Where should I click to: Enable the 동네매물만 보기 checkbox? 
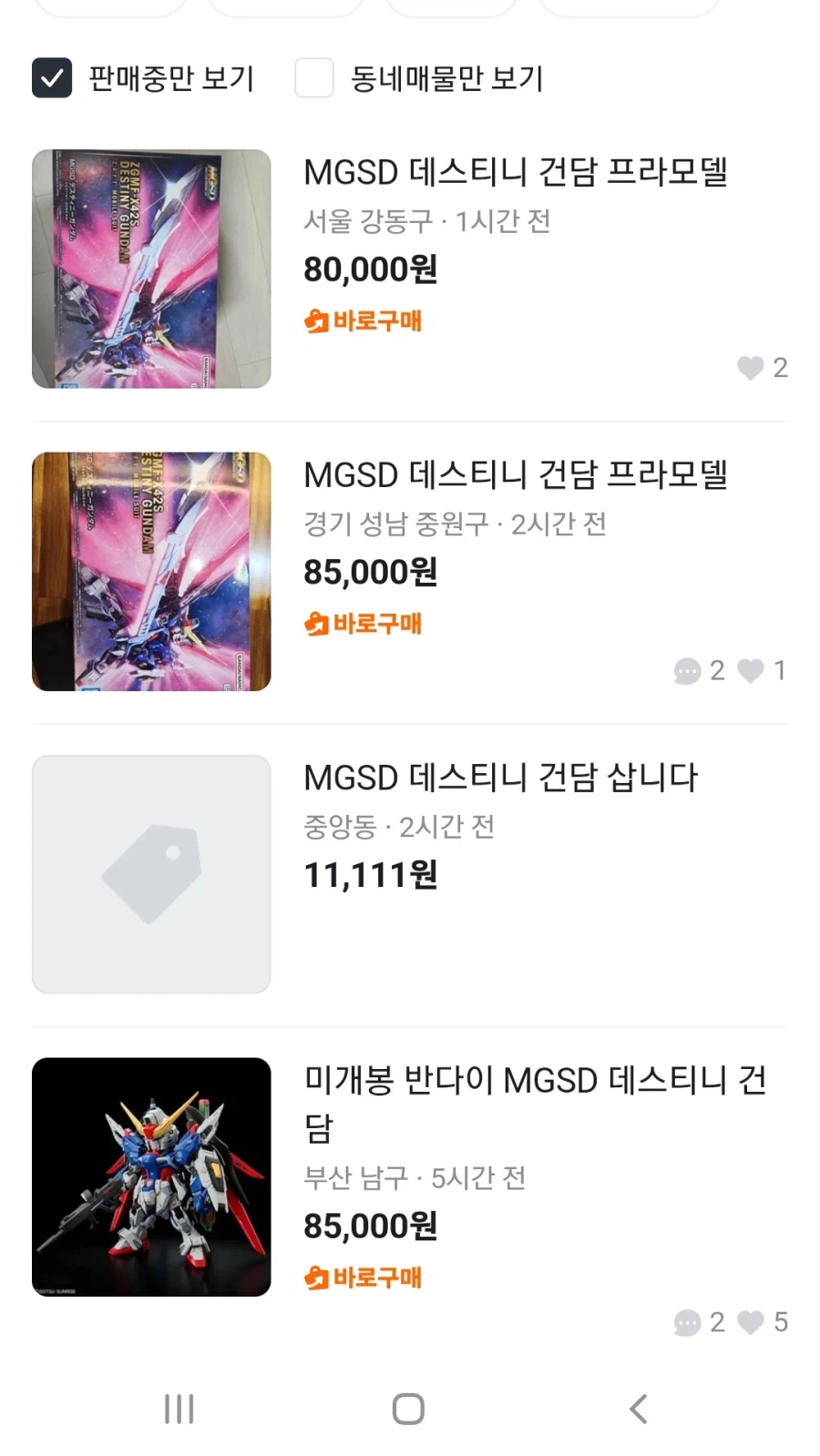click(x=314, y=78)
